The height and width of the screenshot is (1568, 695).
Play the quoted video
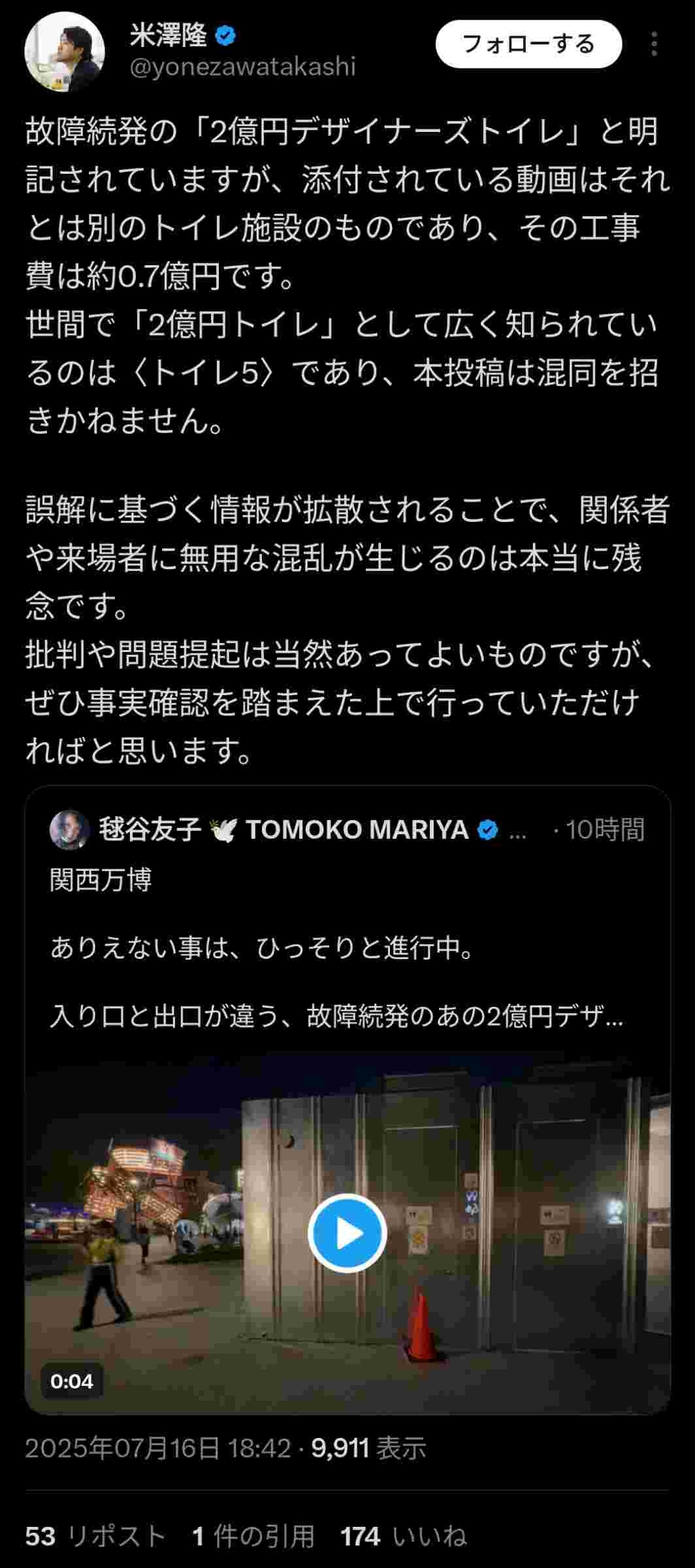coord(347,1233)
